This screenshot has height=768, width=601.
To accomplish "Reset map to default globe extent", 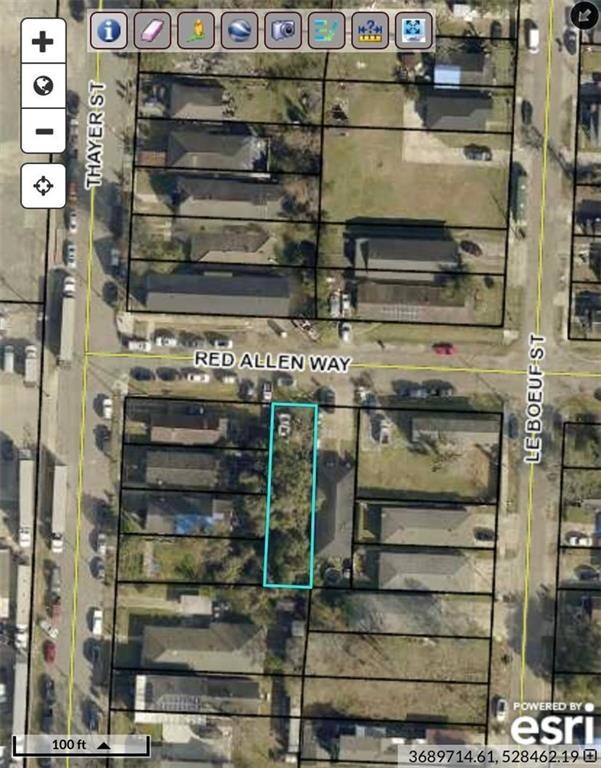I will (x=43, y=87).
